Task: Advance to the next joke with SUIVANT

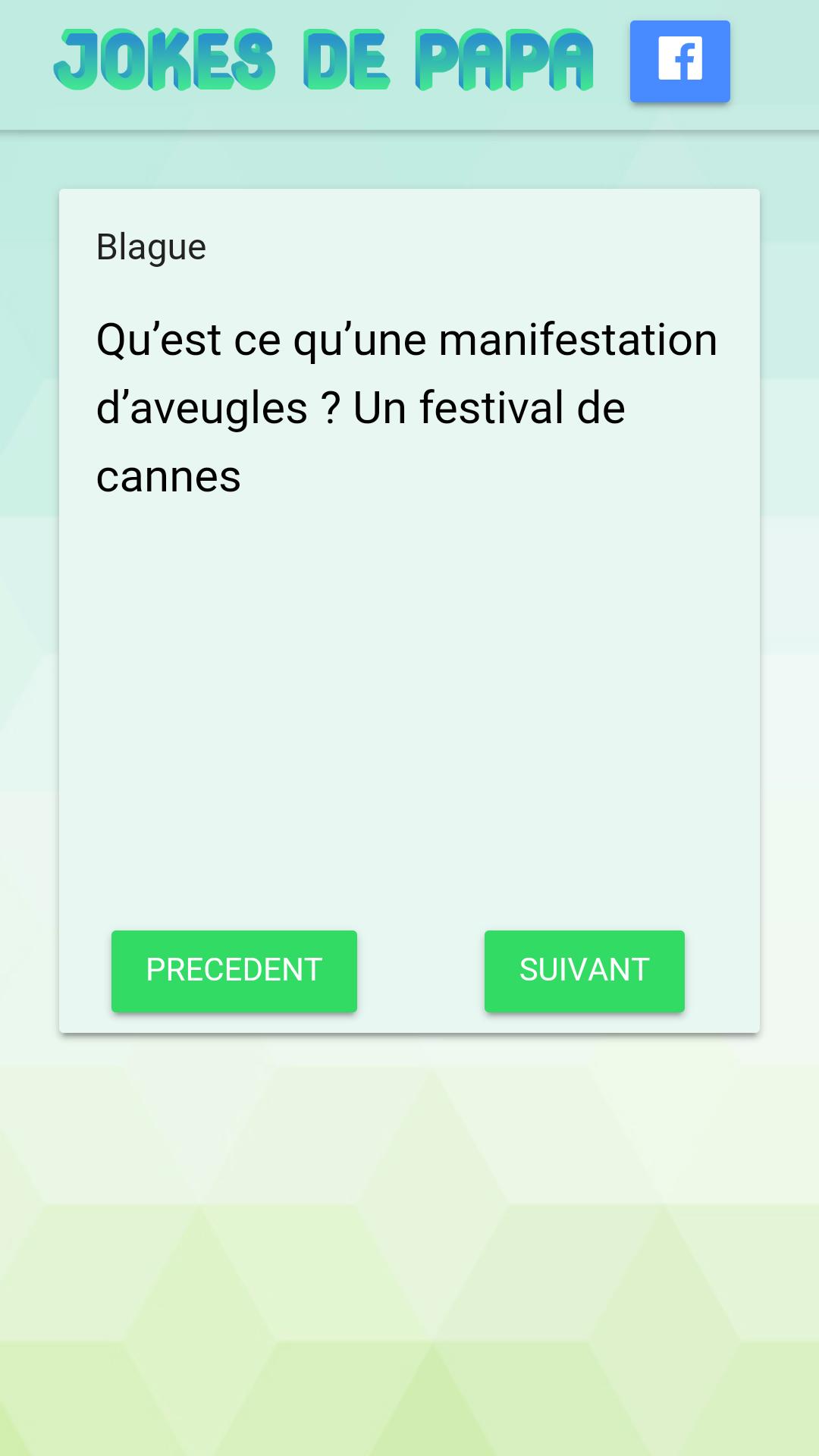Action: coord(584,970)
